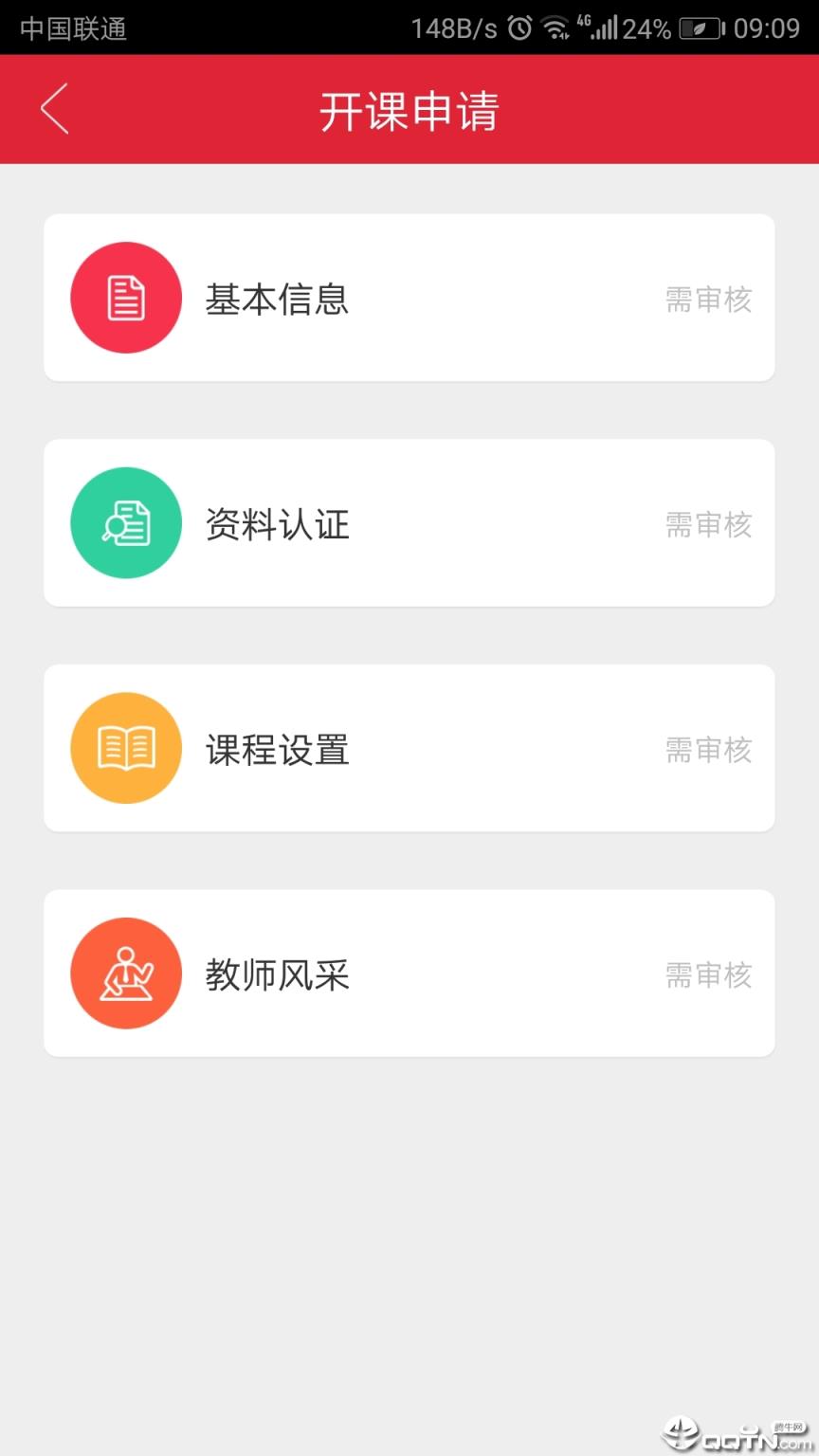Image resolution: width=819 pixels, height=1456 pixels.
Task: Tap 需审核 next to 基本信息
Action: [x=709, y=300]
